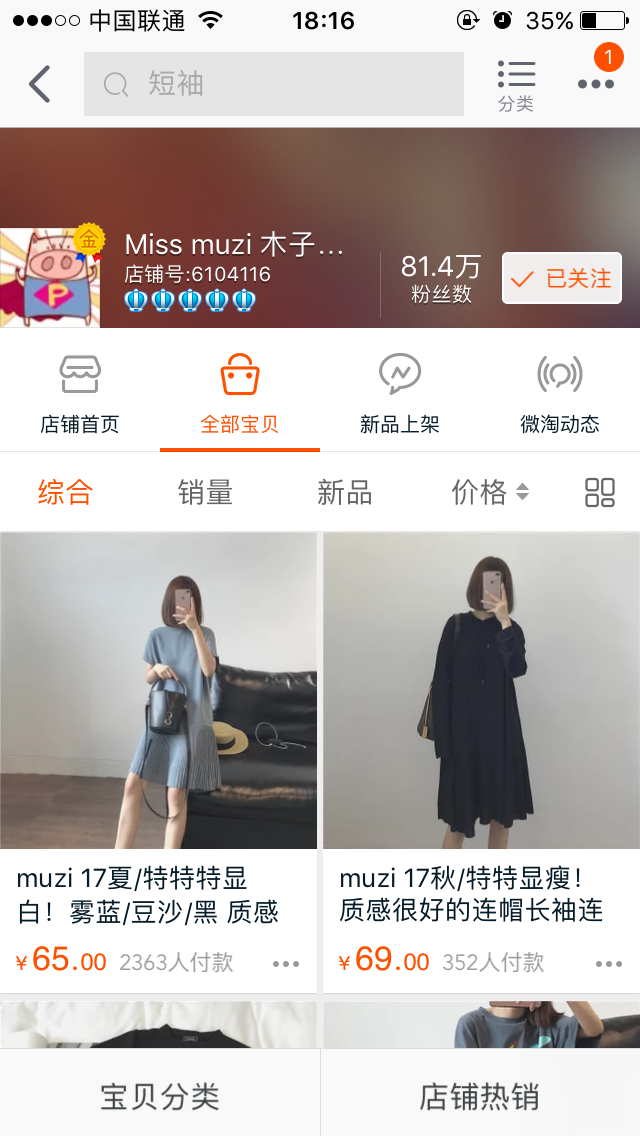Open the 分类 category list icon
Viewport: 640px width, 1136px height.
coord(516,85)
